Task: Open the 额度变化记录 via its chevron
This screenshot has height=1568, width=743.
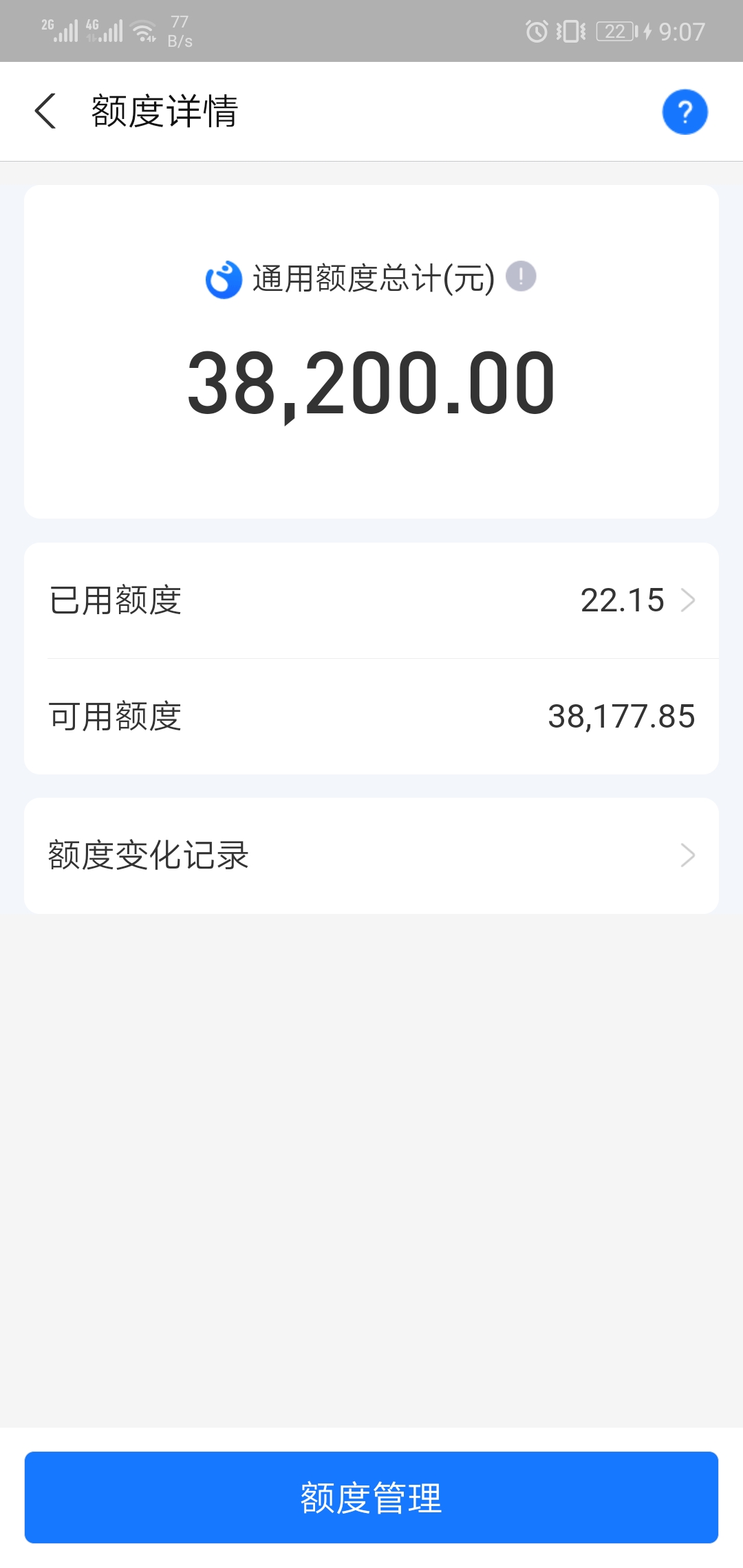Action: click(687, 855)
